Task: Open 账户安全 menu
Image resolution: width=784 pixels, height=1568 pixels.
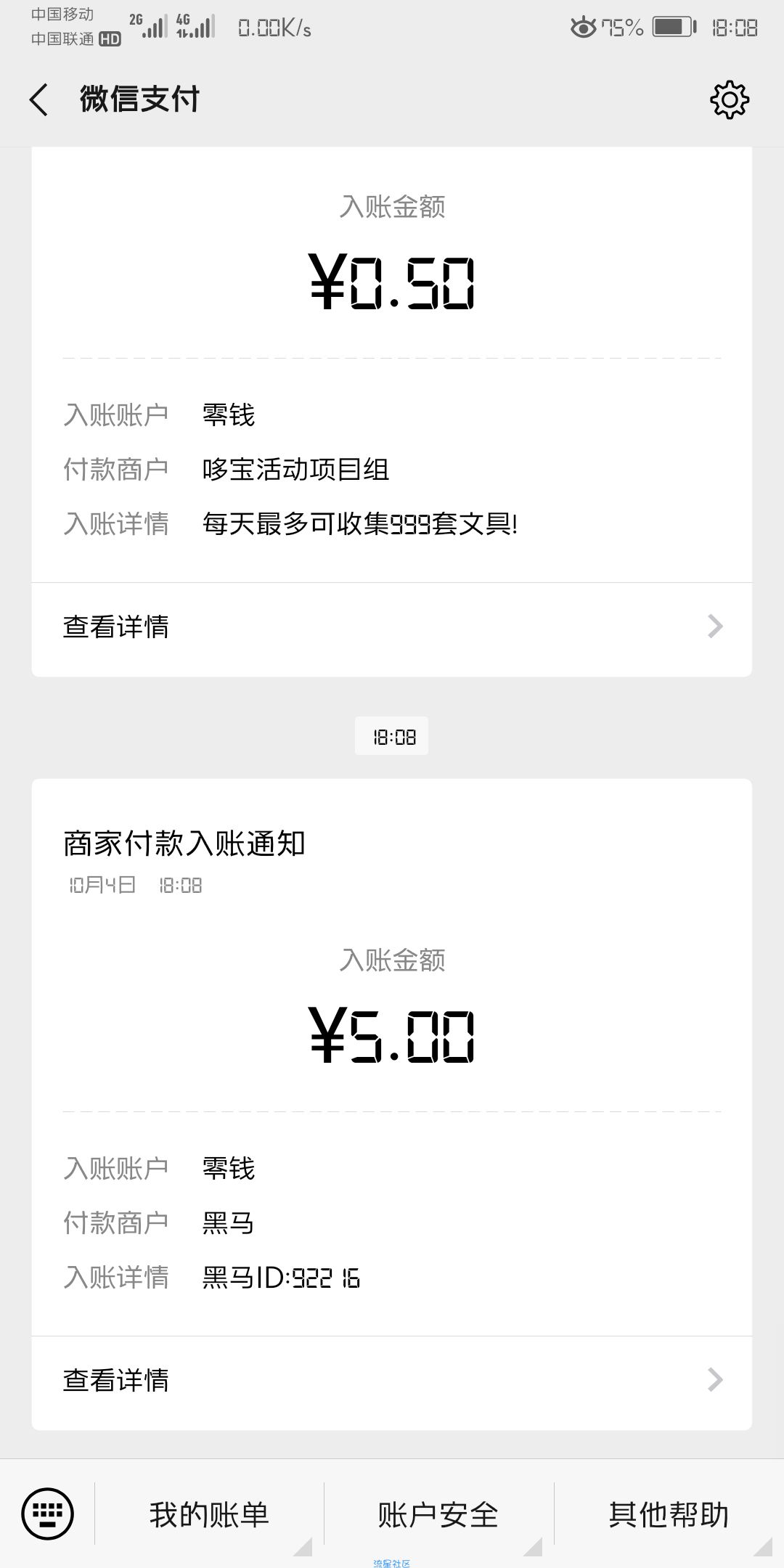Action: click(438, 1515)
